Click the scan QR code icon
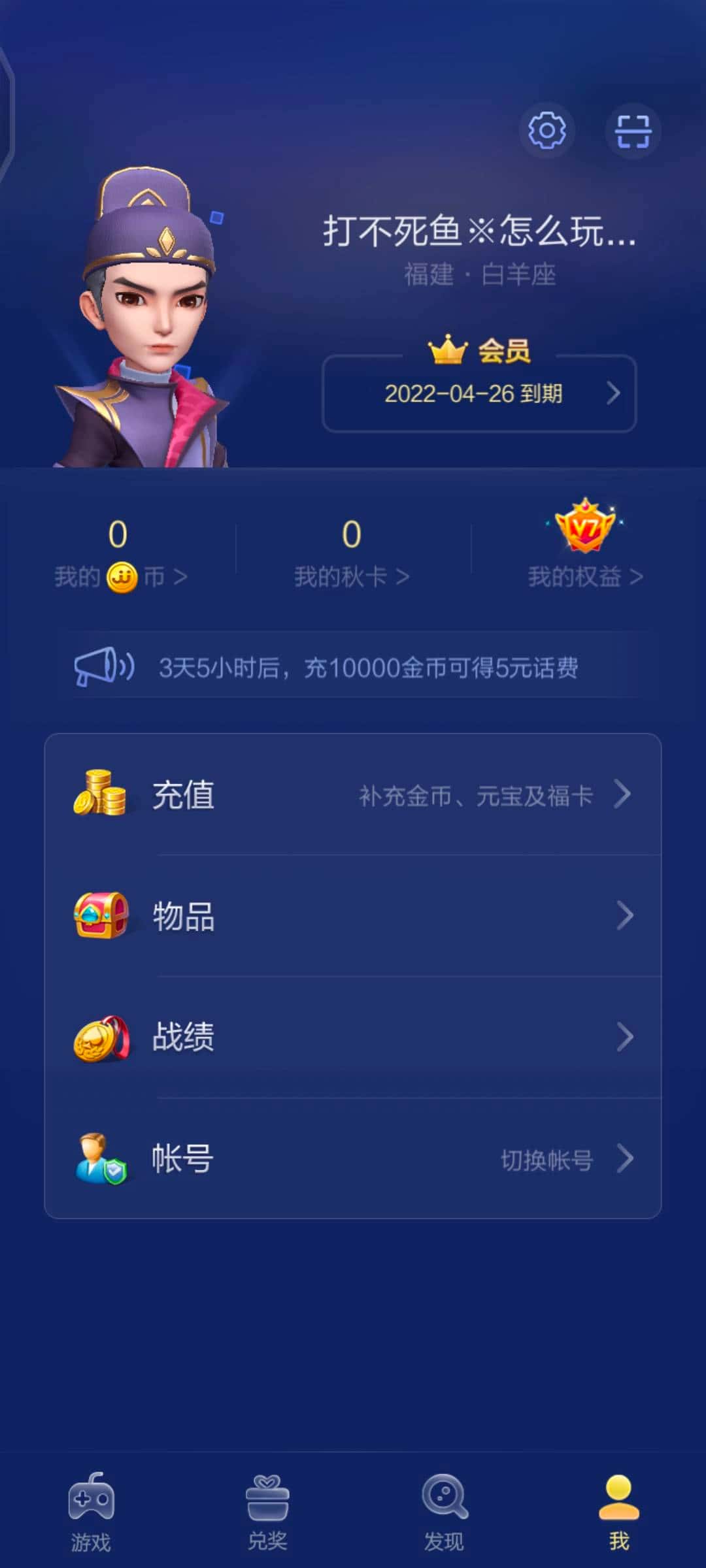Viewport: 706px width, 1568px height. [x=633, y=132]
